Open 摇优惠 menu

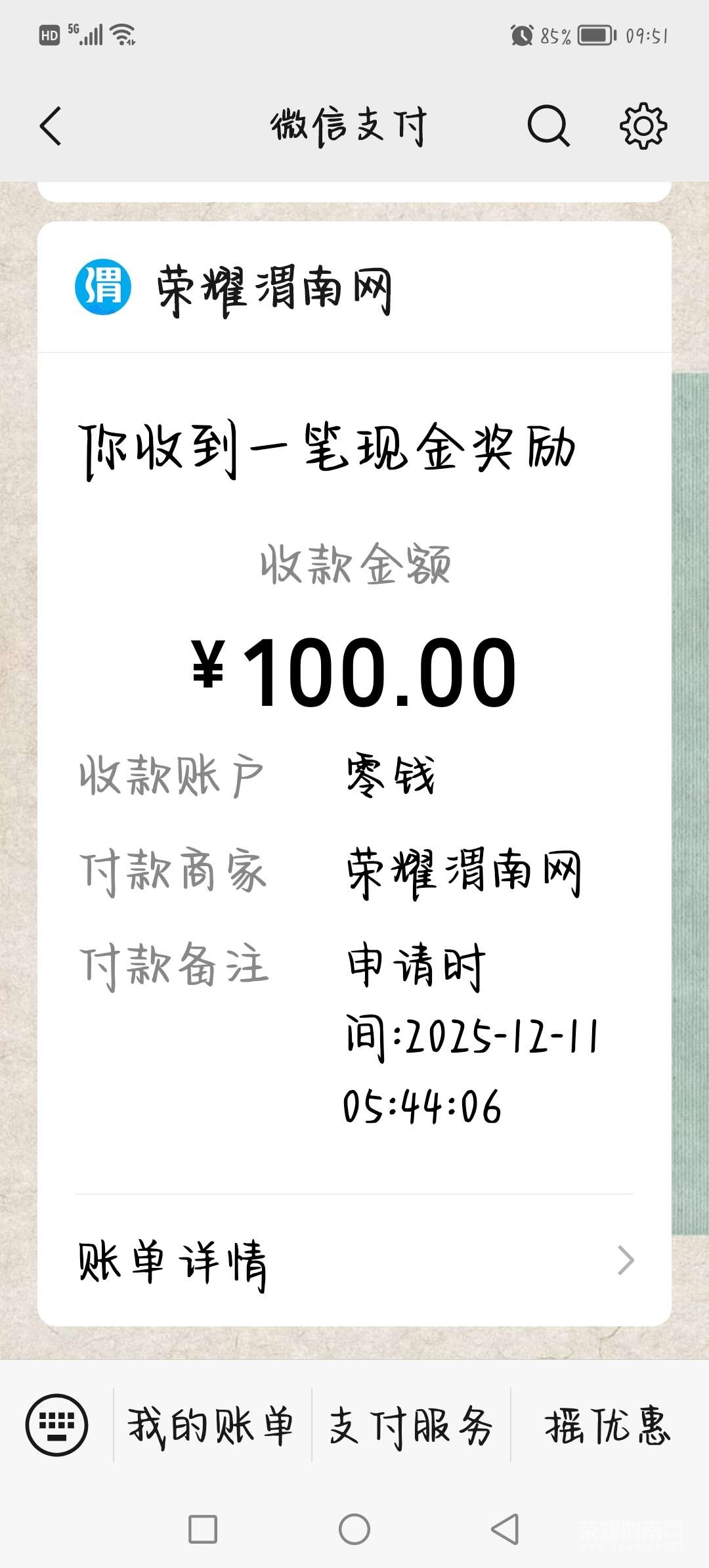coord(608,1426)
